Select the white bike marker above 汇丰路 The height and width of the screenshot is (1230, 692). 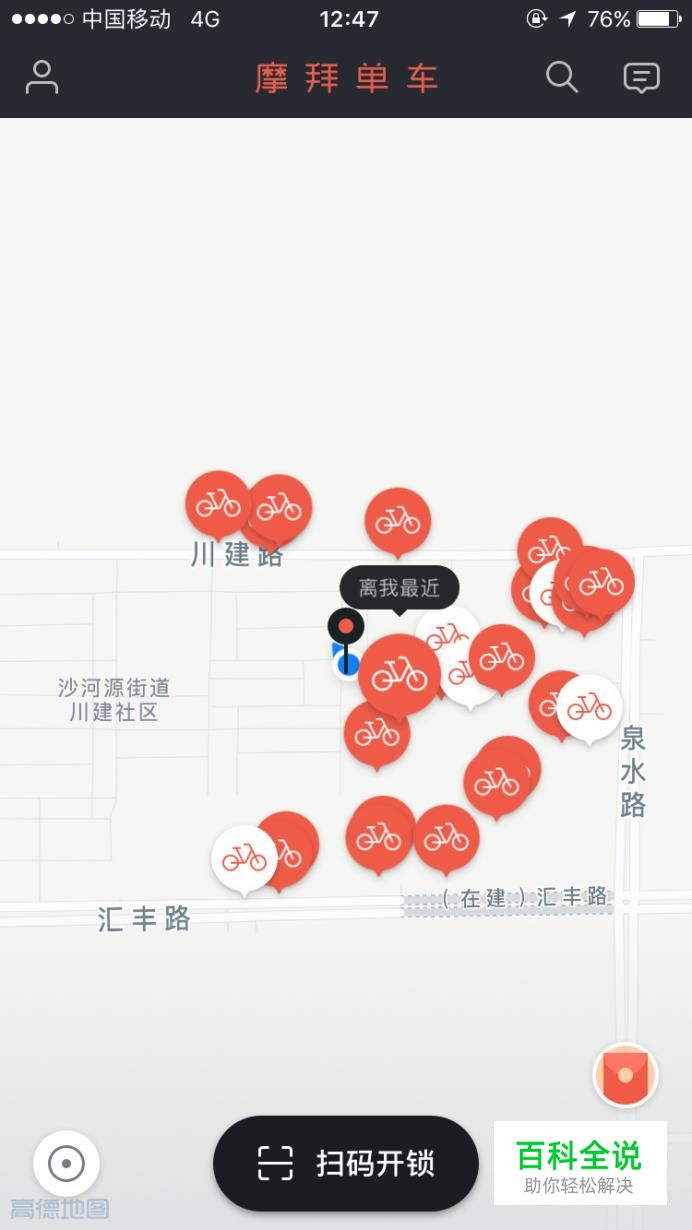click(x=244, y=859)
